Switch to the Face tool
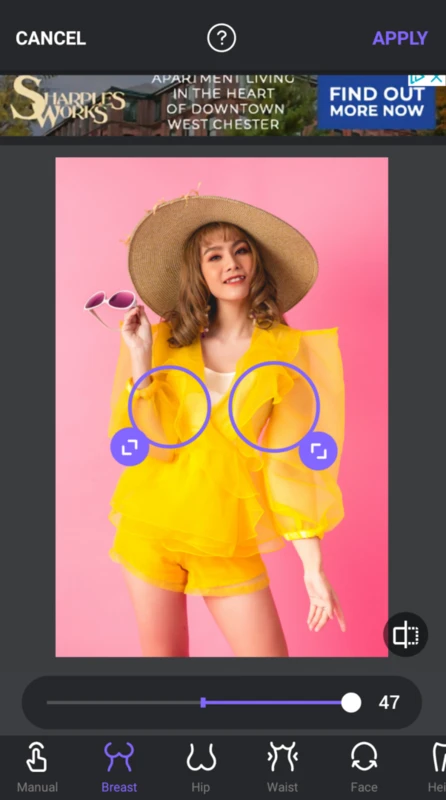The image size is (446, 800). pyautogui.click(x=364, y=767)
